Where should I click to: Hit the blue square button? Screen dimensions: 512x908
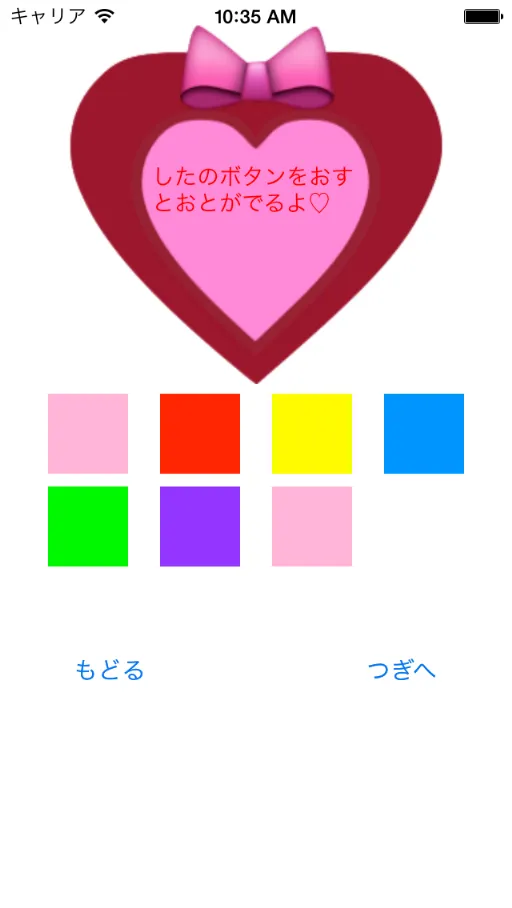pos(424,434)
